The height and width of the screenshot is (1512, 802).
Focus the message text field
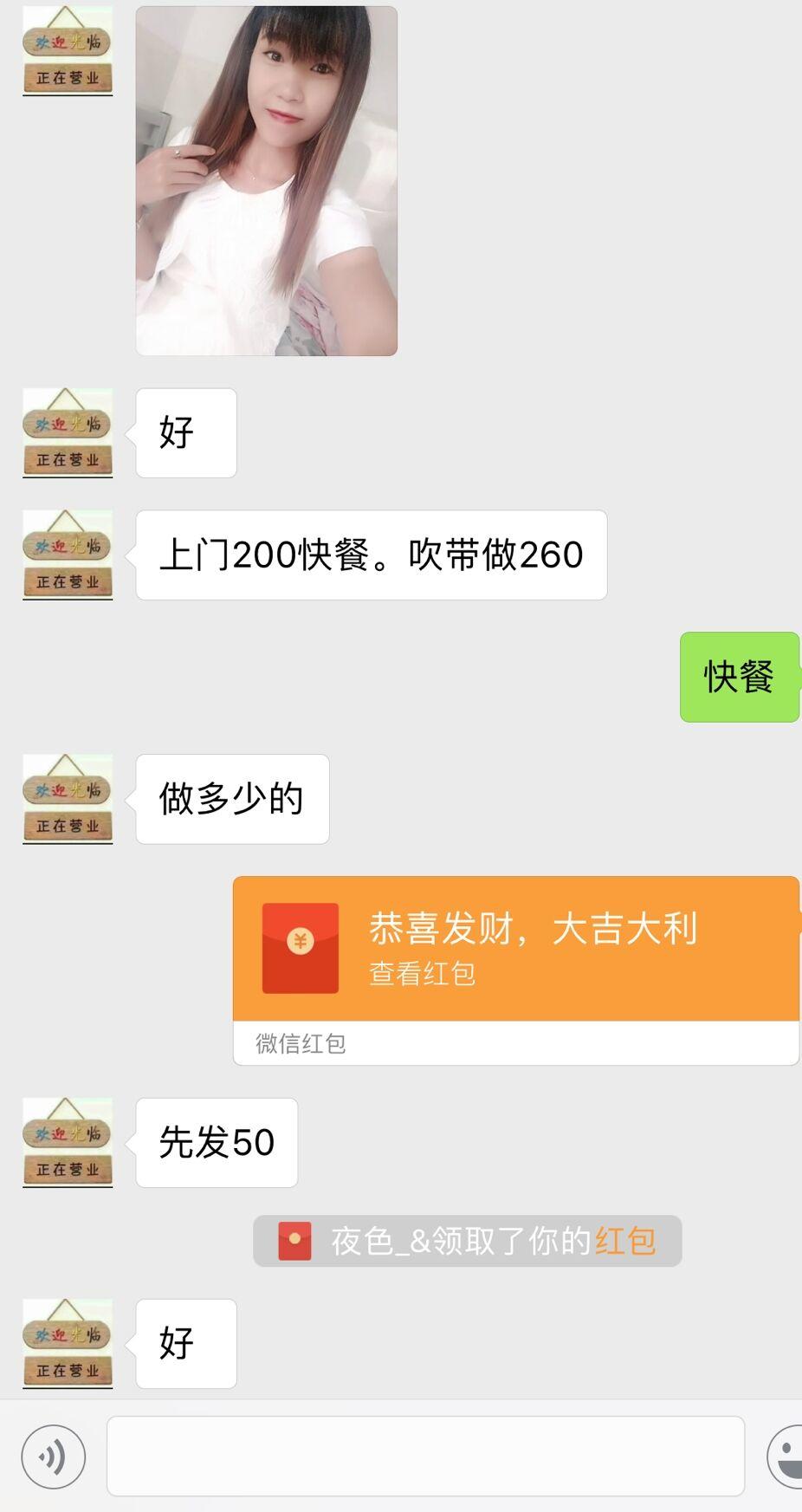[424, 1457]
